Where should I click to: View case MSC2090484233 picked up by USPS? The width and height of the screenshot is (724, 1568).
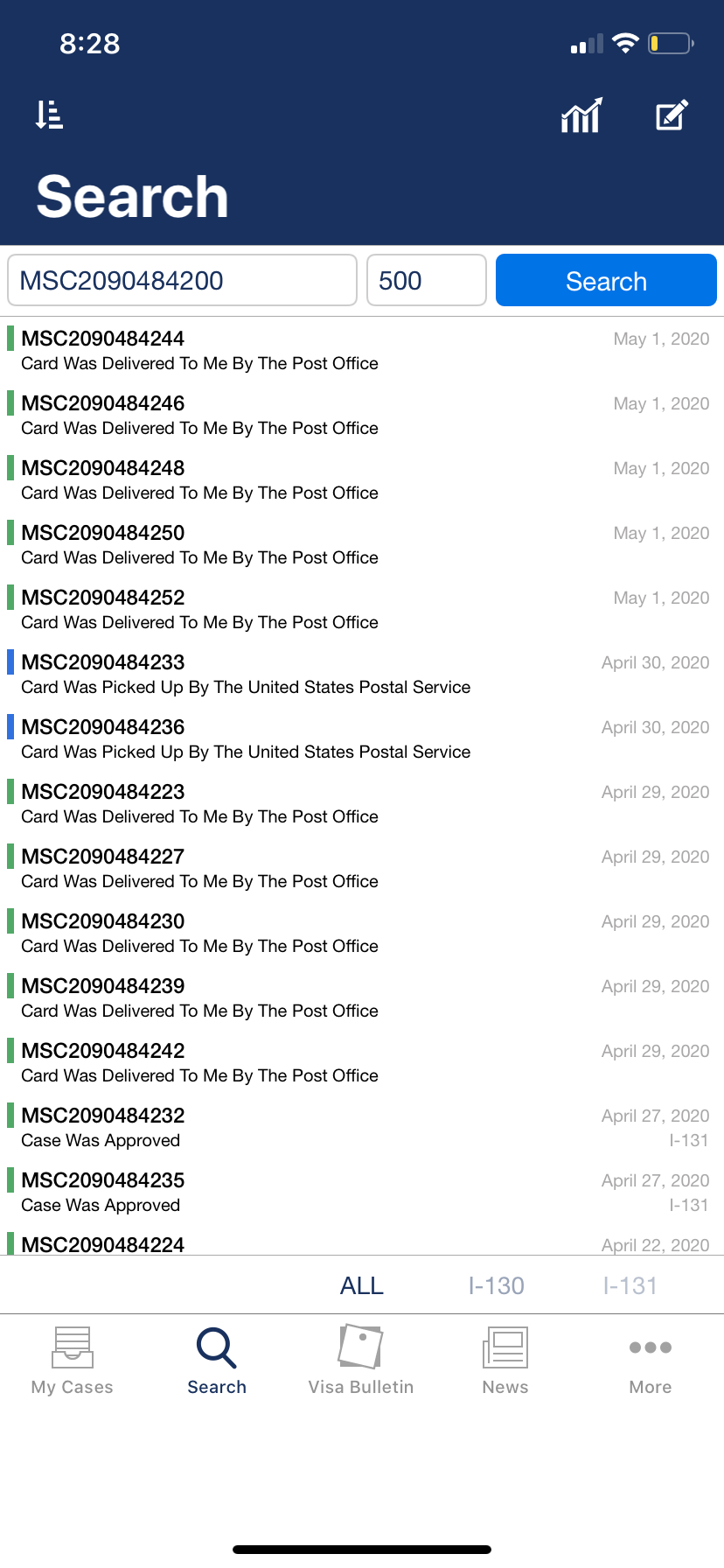point(362,674)
